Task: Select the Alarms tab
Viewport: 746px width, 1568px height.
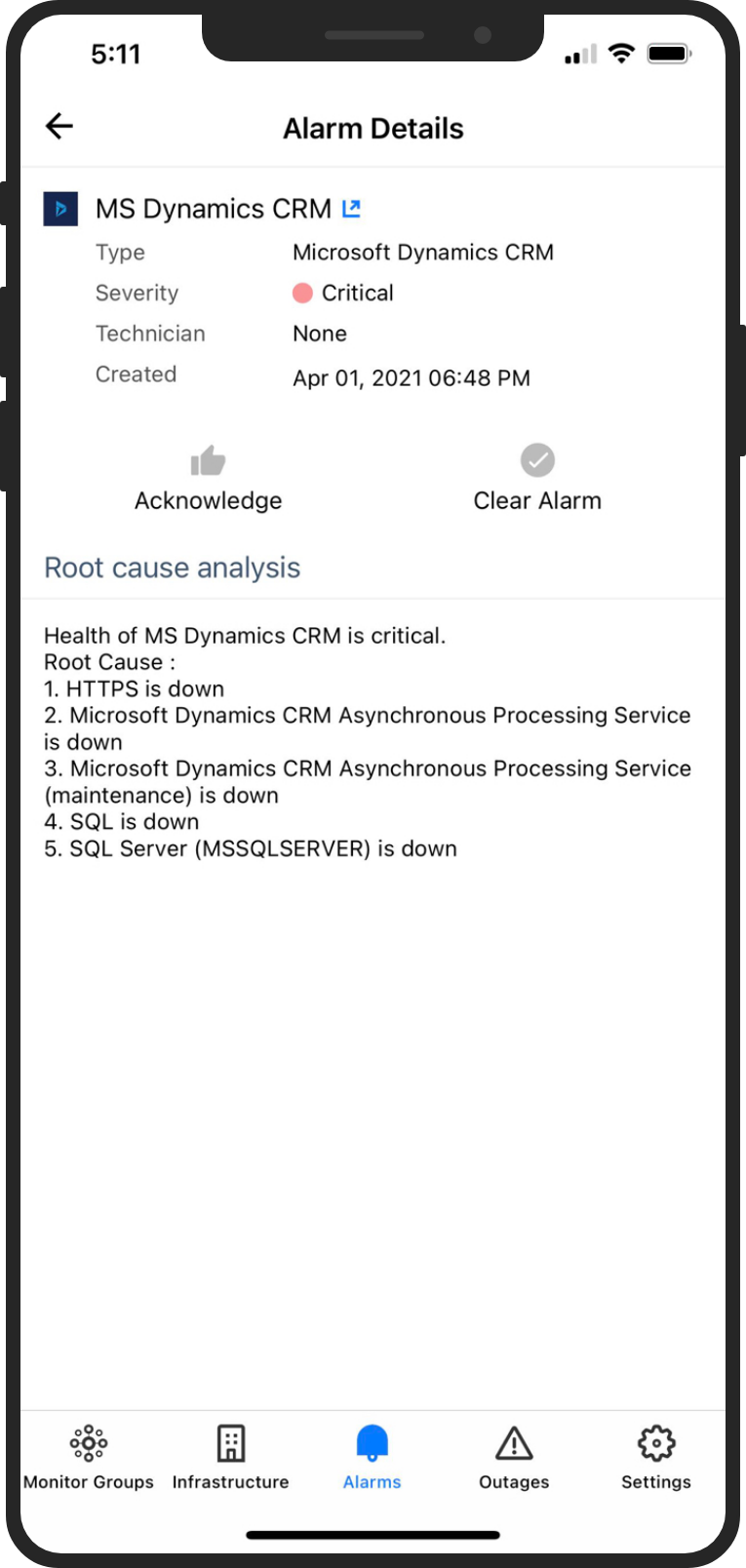Action: click(373, 1457)
